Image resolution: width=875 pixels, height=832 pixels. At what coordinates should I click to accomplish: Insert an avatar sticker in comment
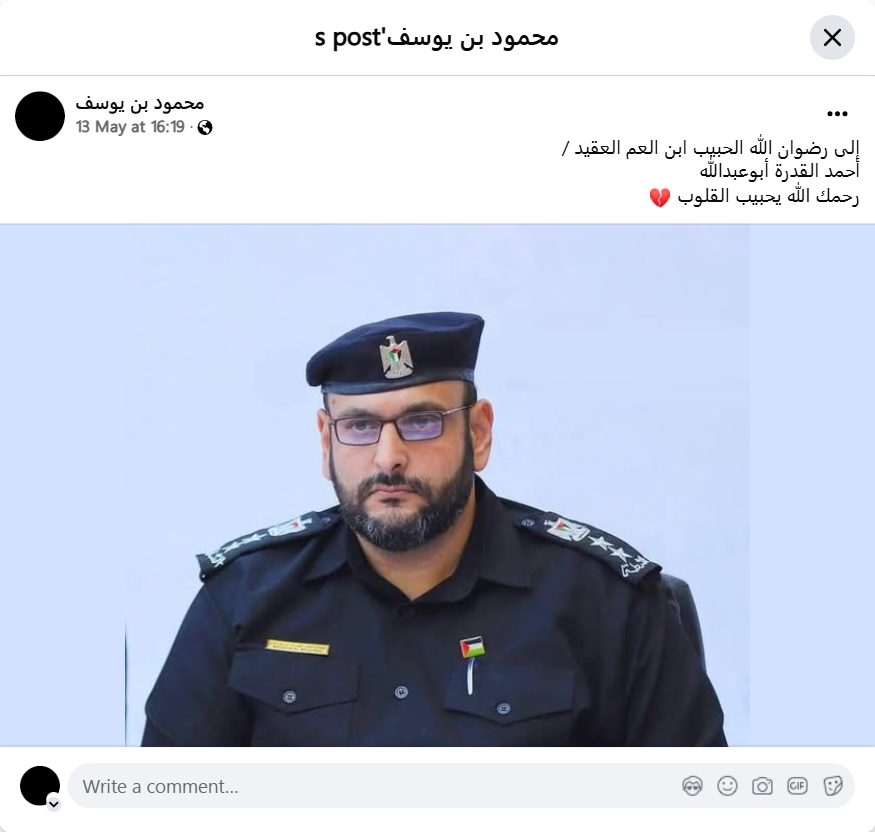[x=692, y=786]
